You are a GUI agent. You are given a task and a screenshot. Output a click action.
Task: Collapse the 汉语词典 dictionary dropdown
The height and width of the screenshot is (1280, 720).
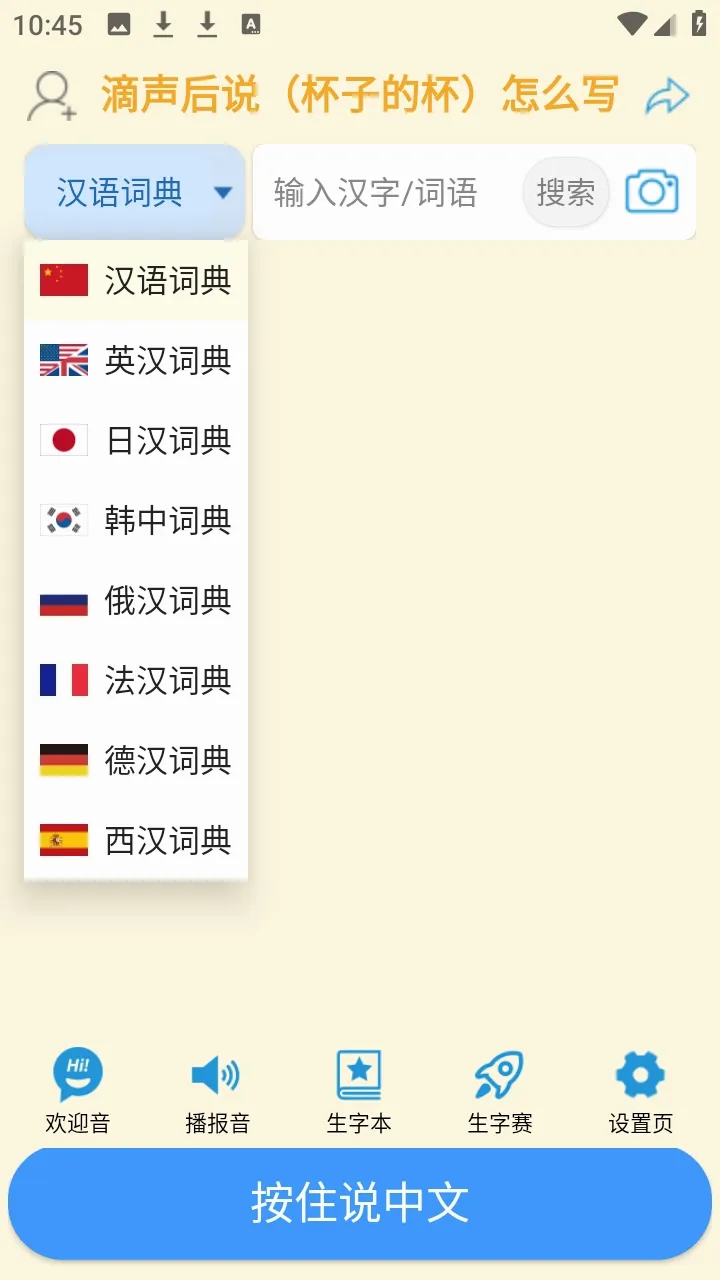click(135, 192)
